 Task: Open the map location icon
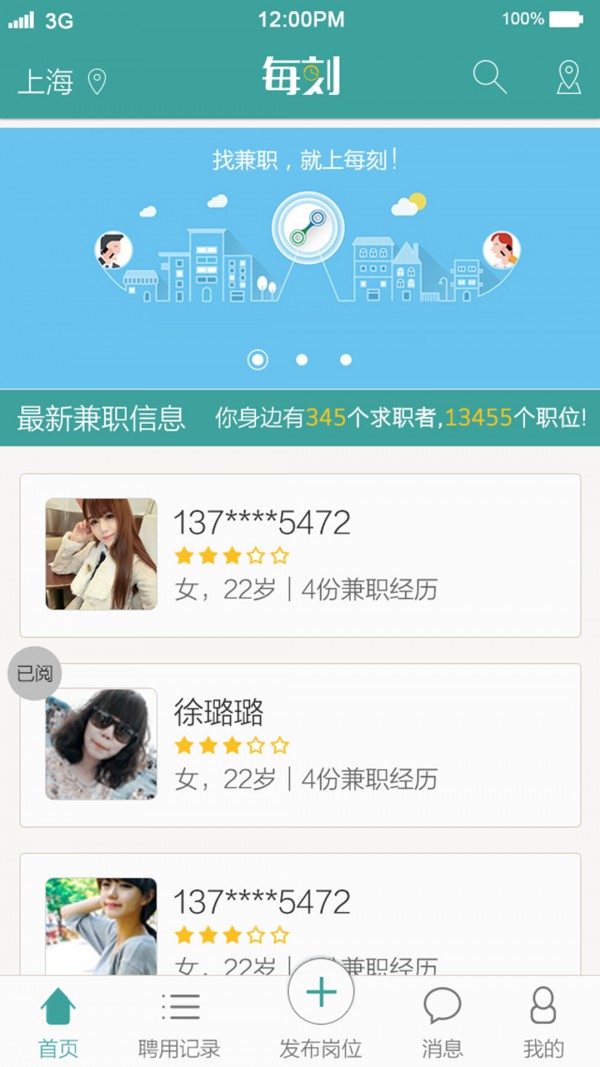click(x=568, y=77)
